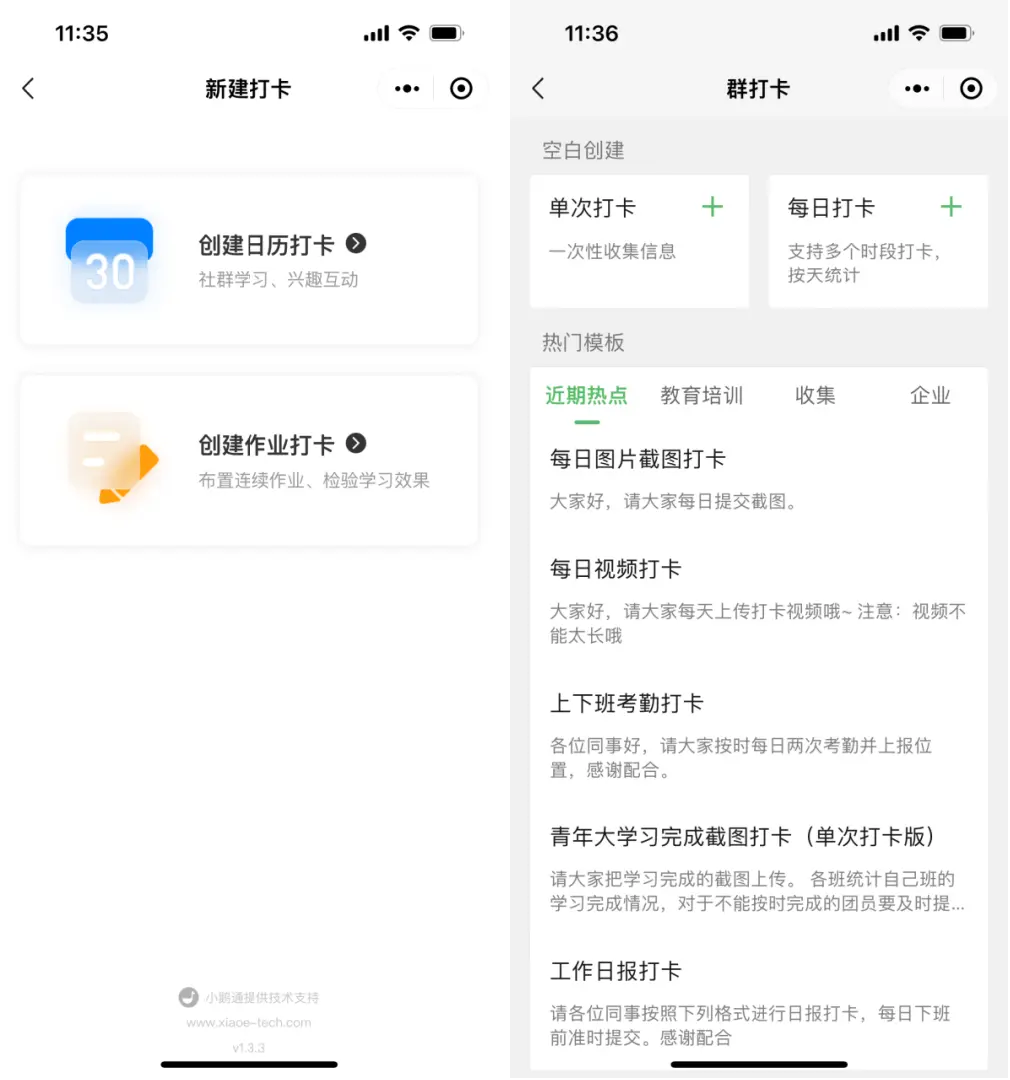The height and width of the screenshot is (1080, 1010).
Task: Click the circle capsule icon on 新建打卡 page
Action: (x=461, y=88)
